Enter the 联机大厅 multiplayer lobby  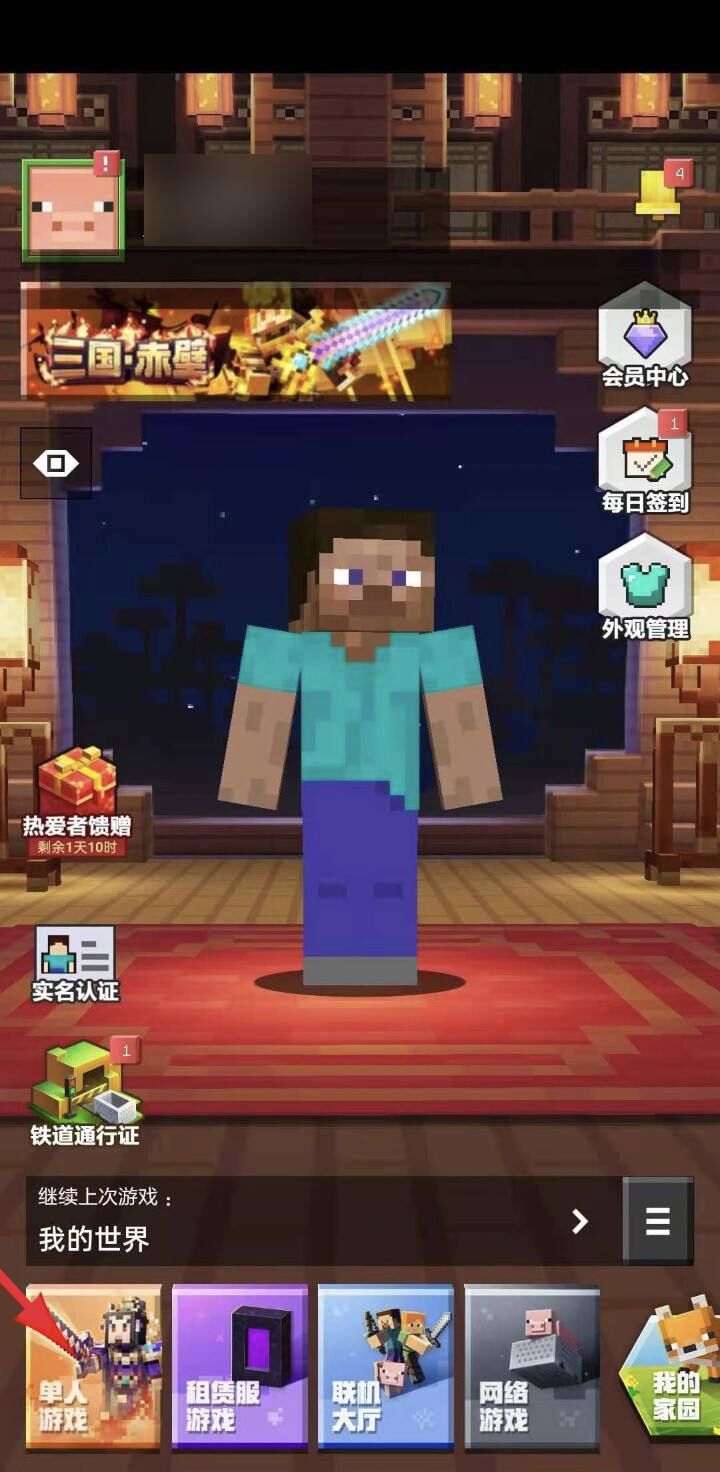pyautogui.click(x=385, y=1367)
